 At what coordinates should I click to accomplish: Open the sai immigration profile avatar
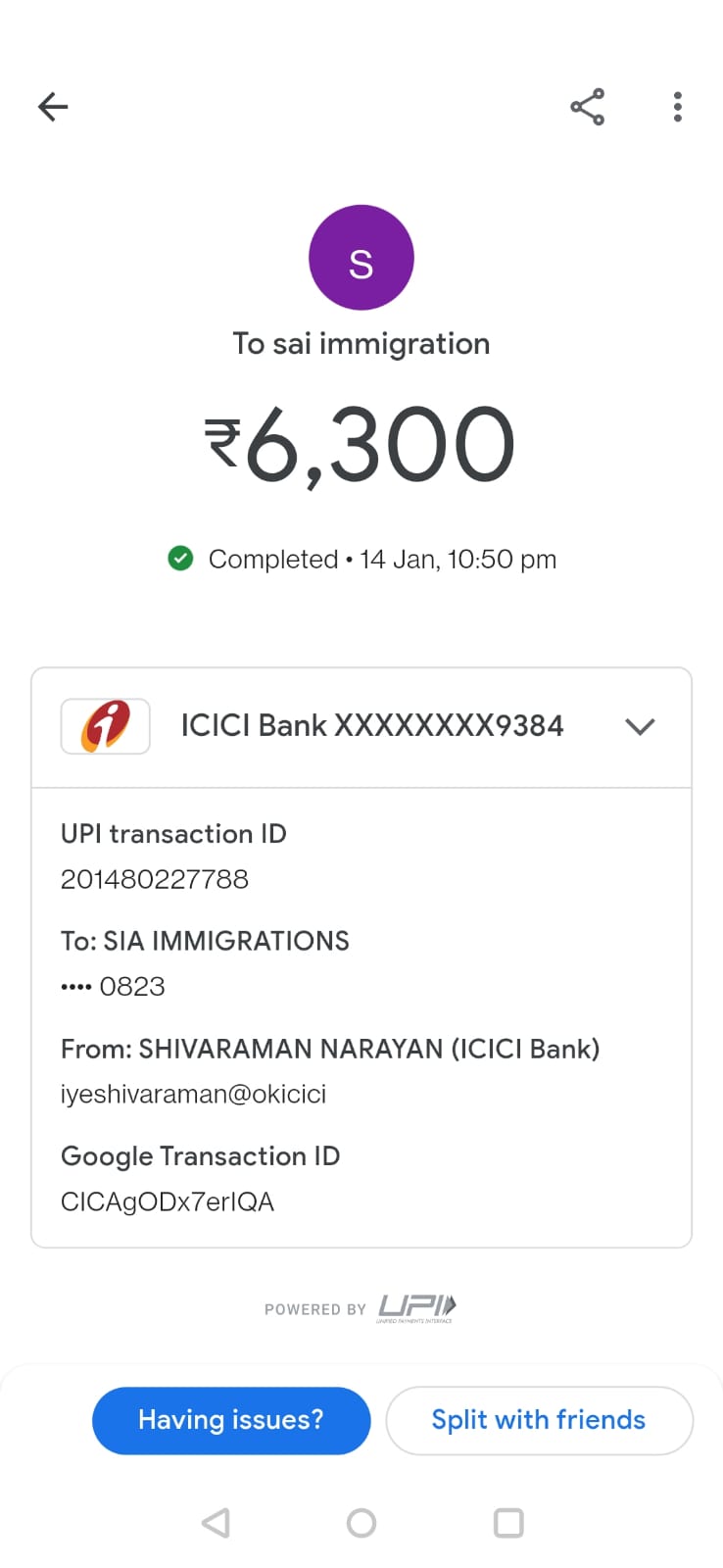pyautogui.click(x=361, y=258)
